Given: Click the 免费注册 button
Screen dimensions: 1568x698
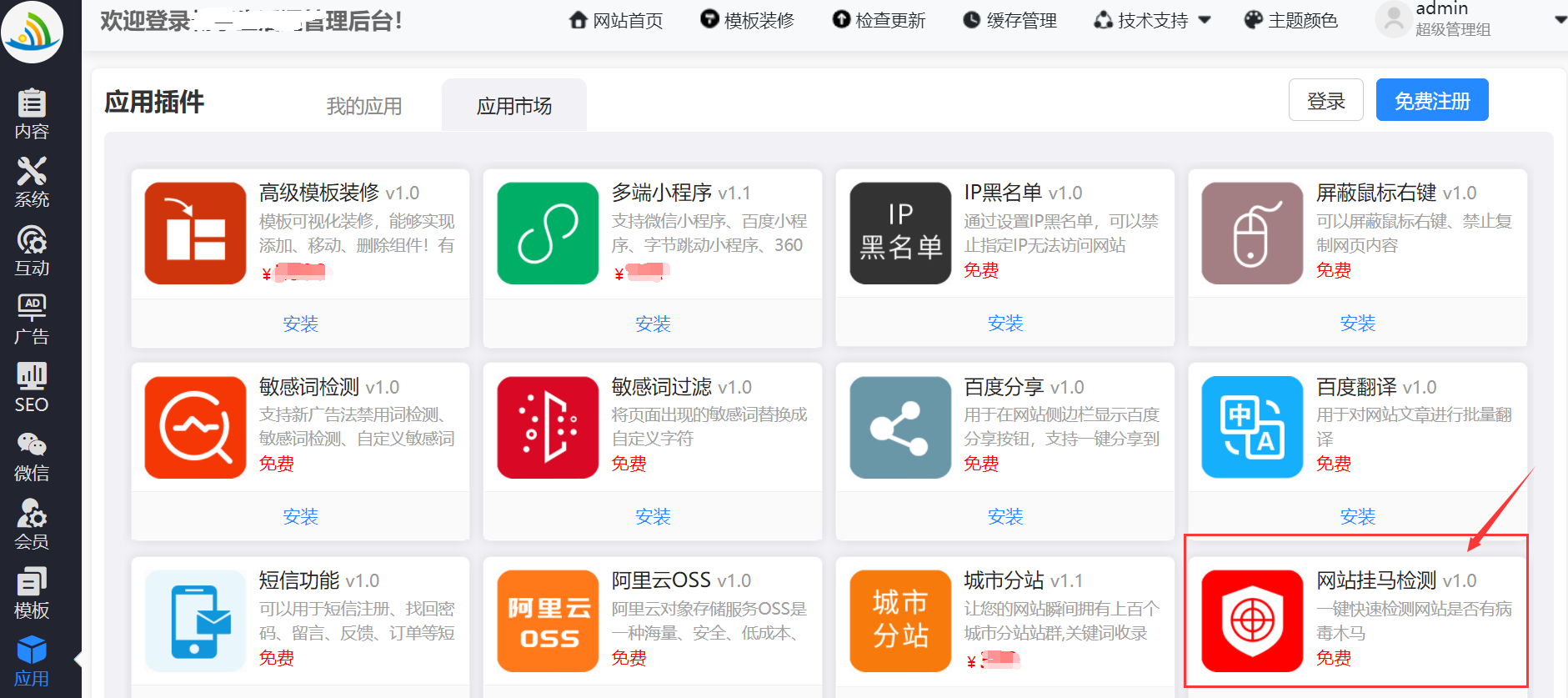Looking at the screenshot, I should click(x=1431, y=101).
